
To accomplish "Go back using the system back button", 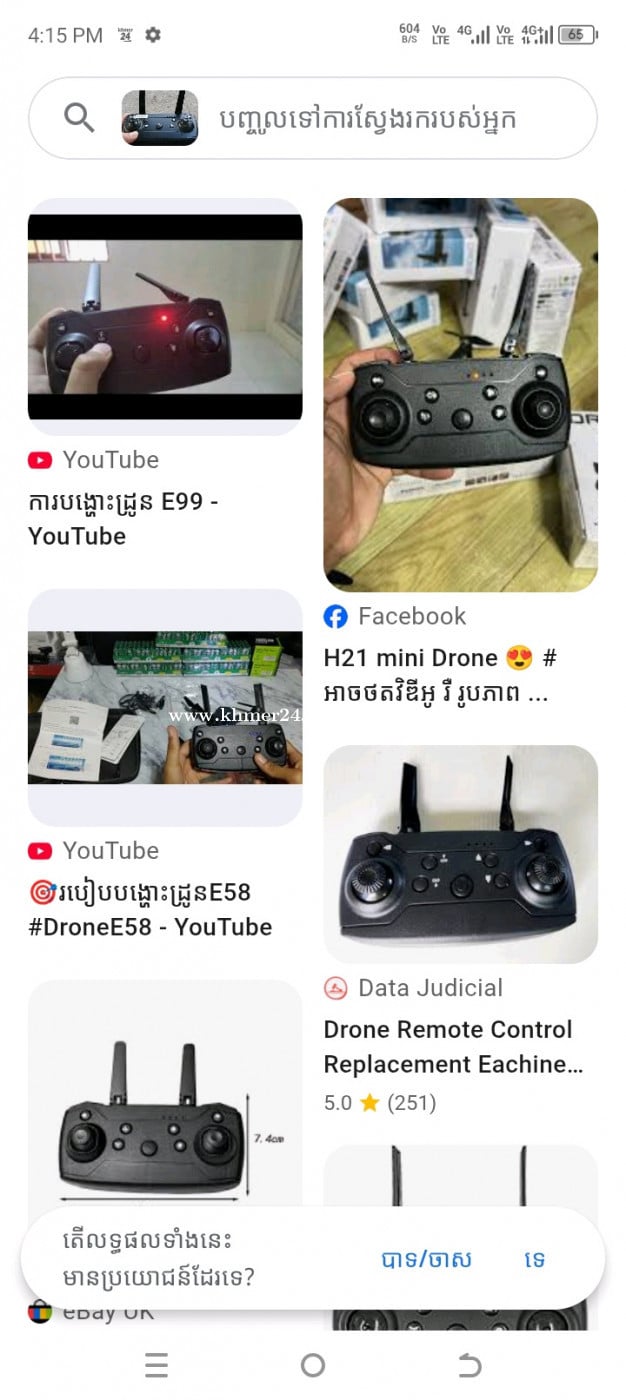I will 469,1365.
